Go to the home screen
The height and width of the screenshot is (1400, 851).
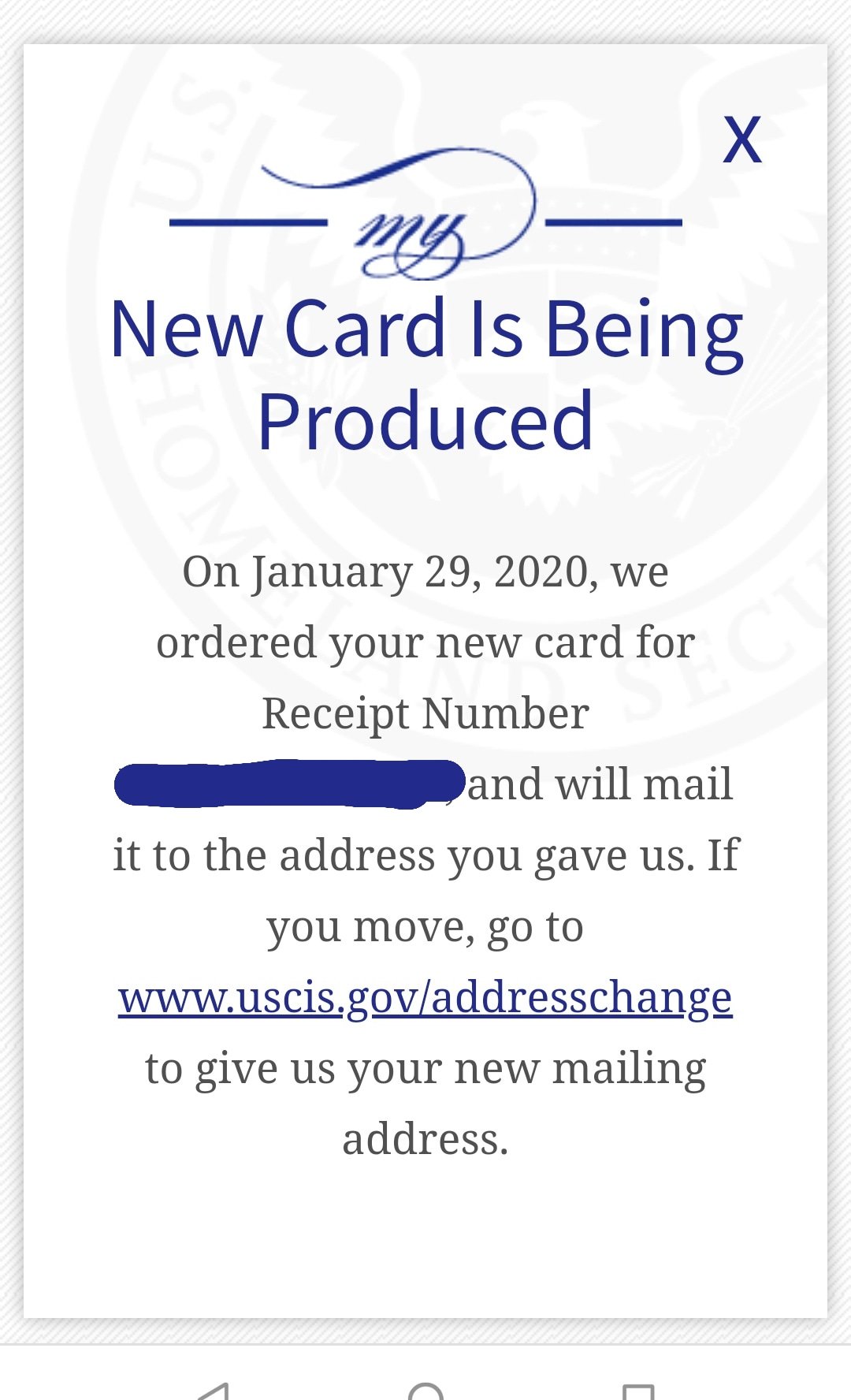pyautogui.click(x=425, y=1391)
